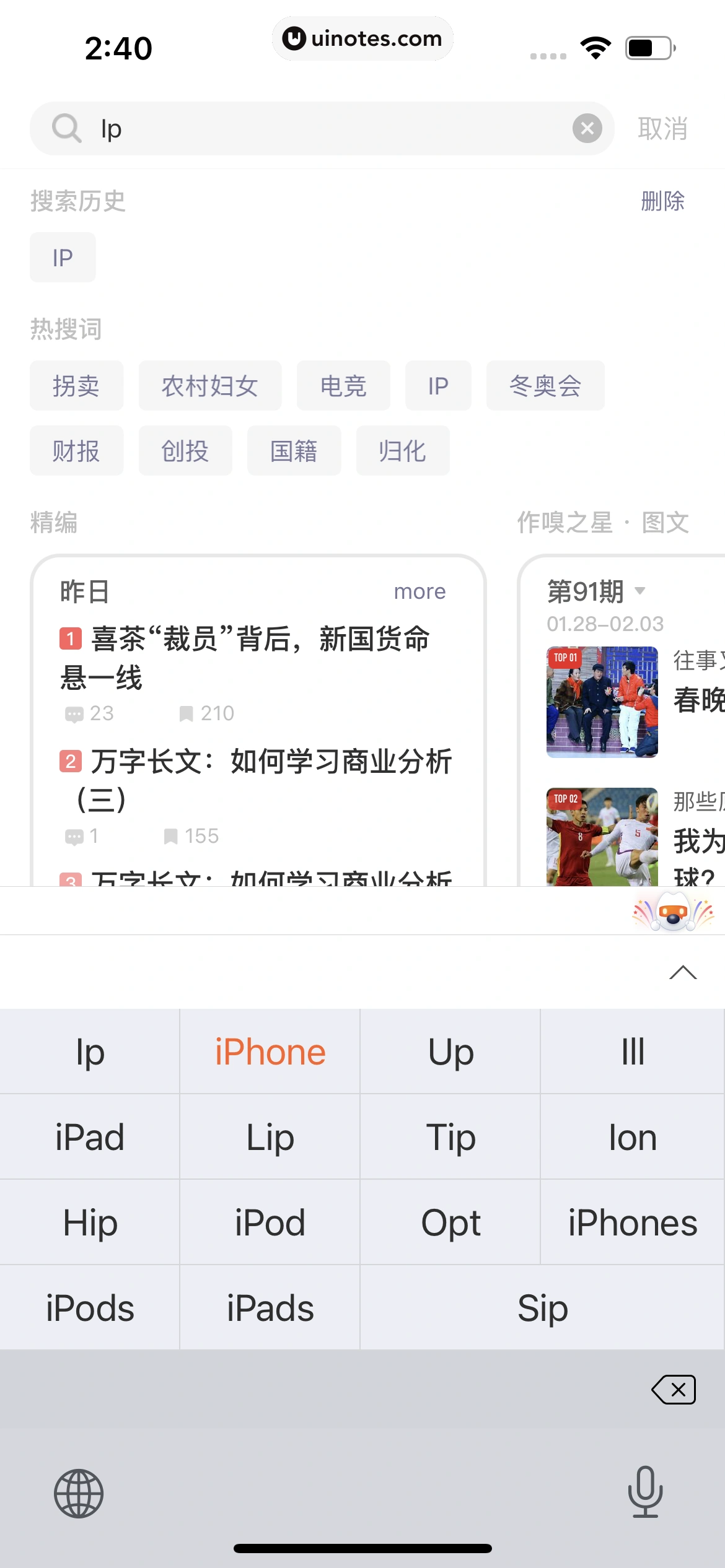725x1568 pixels.
Task: Tap the bookmark icon showing 210
Action: click(186, 713)
